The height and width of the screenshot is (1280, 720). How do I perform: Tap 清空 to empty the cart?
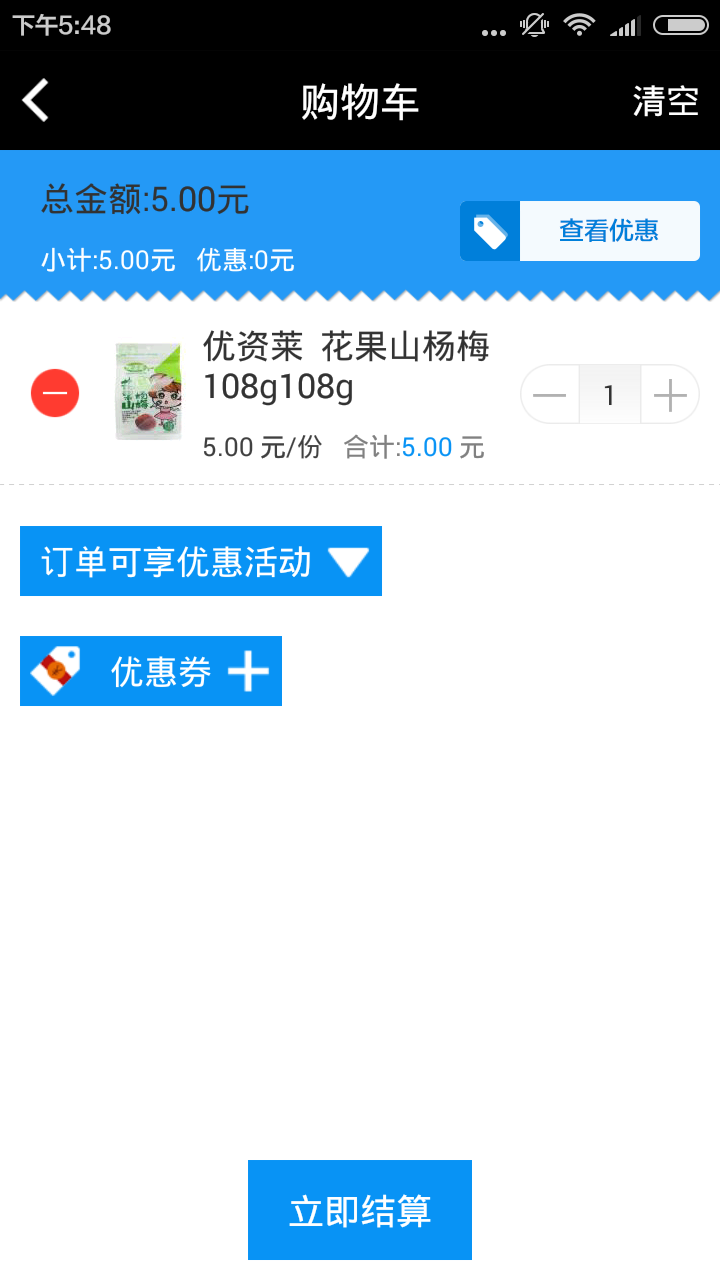(x=665, y=100)
